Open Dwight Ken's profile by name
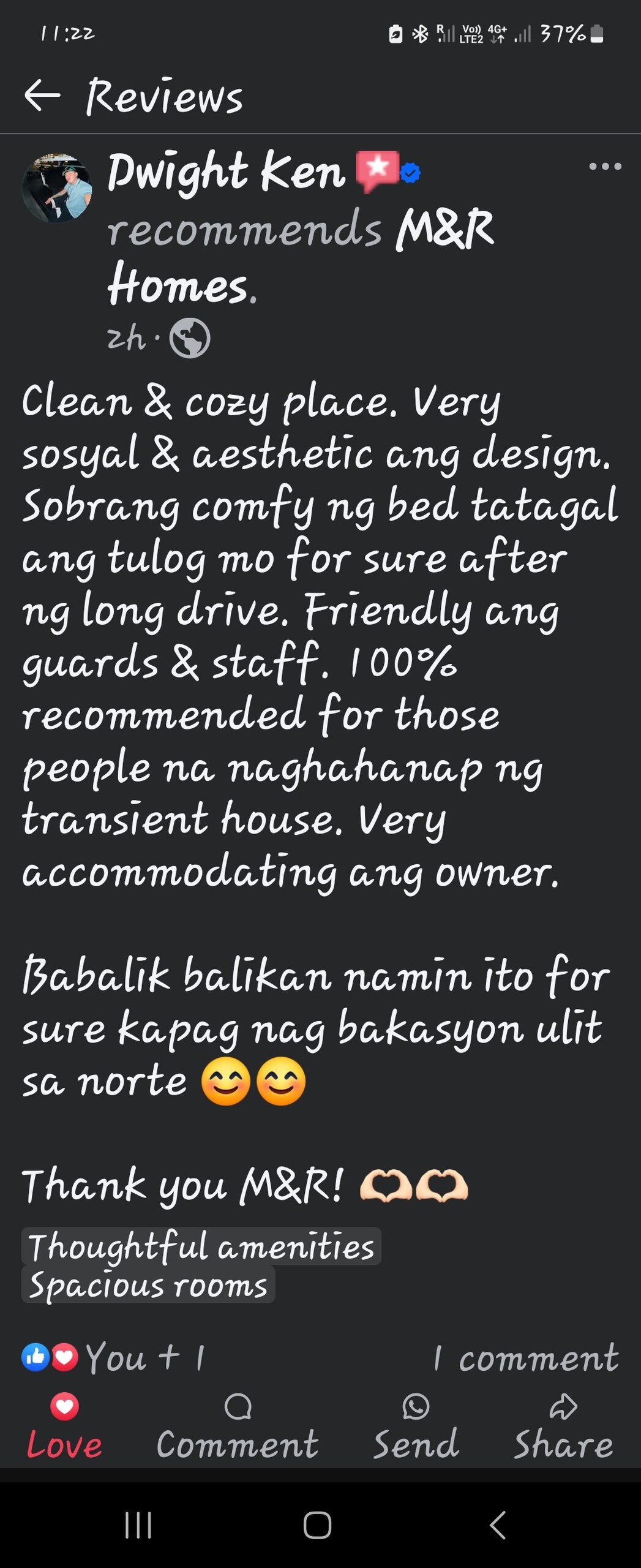 coord(227,172)
